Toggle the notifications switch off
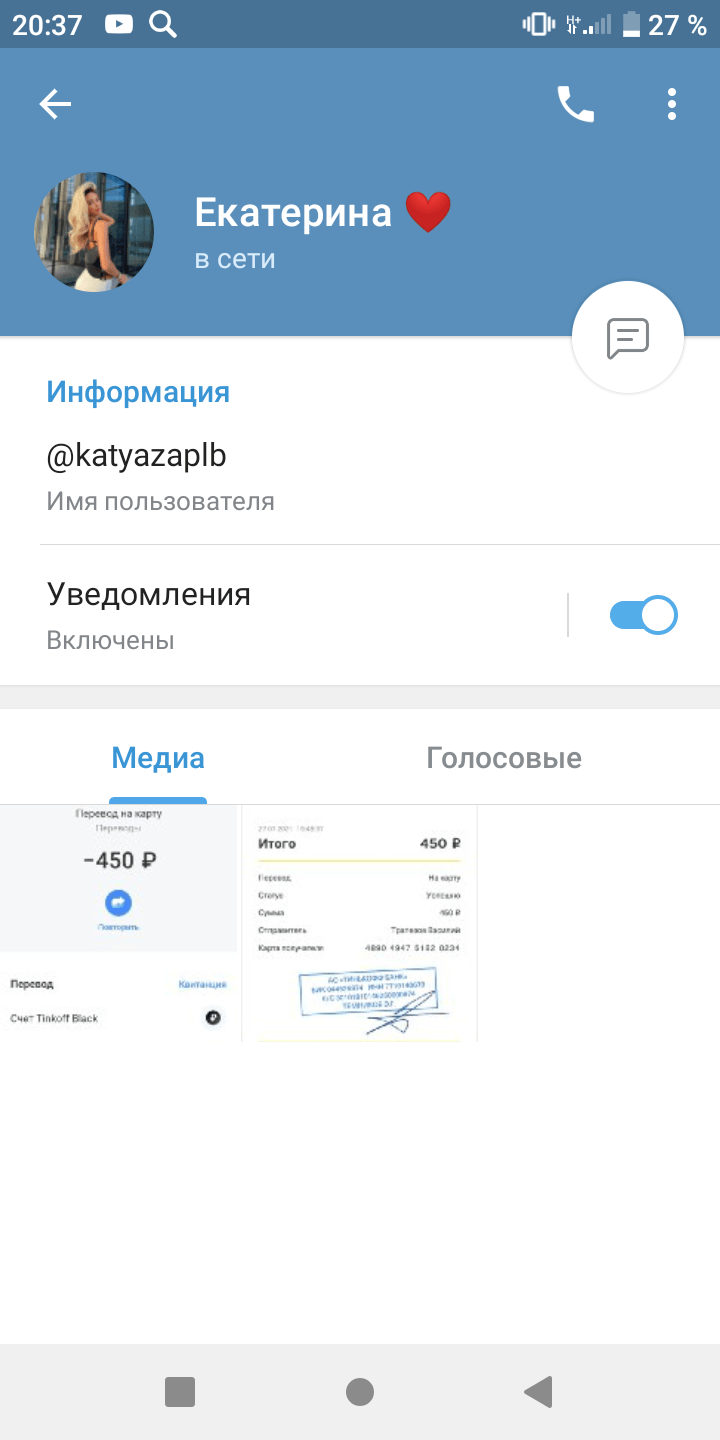The height and width of the screenshot is (1440, 720). pos(643,615)
